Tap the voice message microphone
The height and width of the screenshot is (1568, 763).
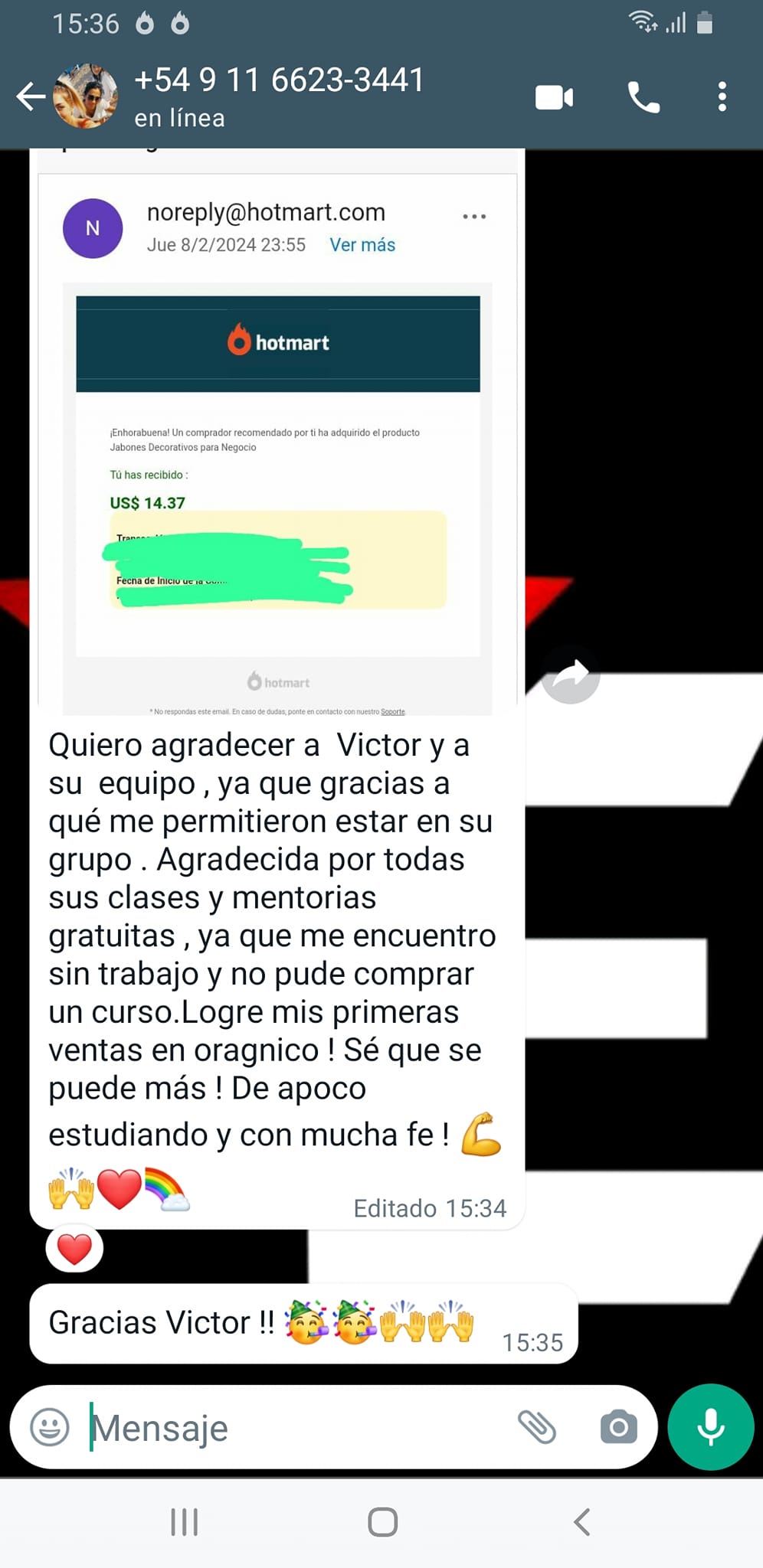(x=711, y=1427)
